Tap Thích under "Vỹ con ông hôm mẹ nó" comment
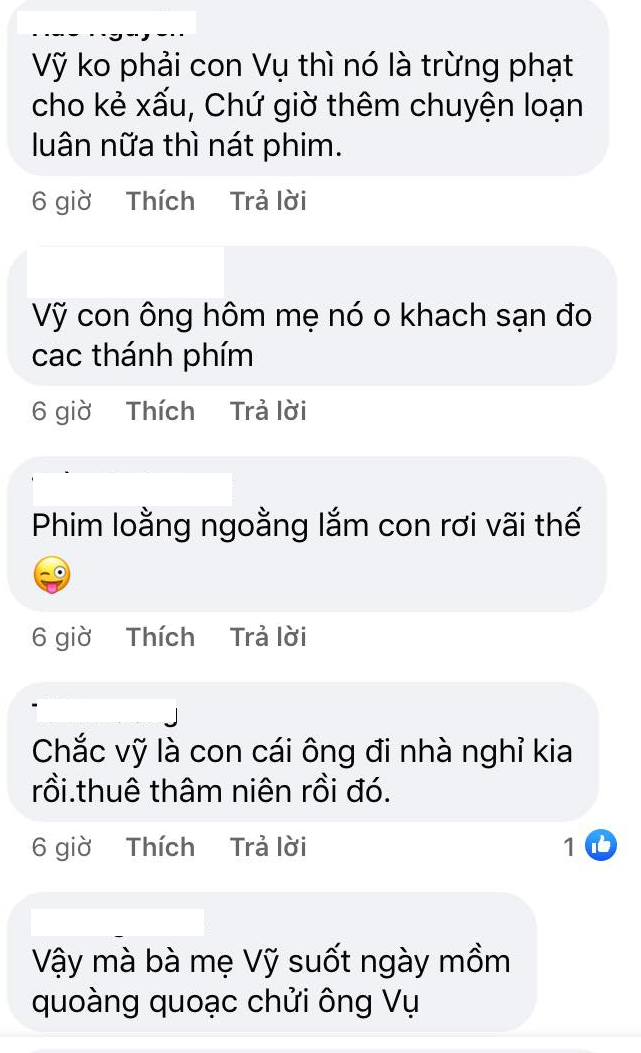The width and height of the screenshot is (641, 1053). (160, 411)
